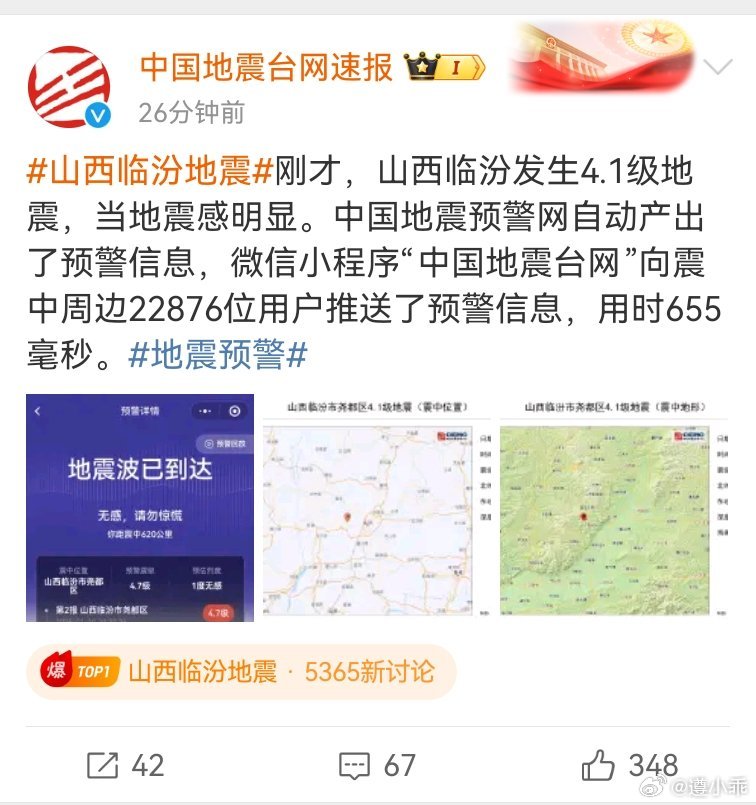Open the #山西临汾地震# hashtag

tap(149, 171)
